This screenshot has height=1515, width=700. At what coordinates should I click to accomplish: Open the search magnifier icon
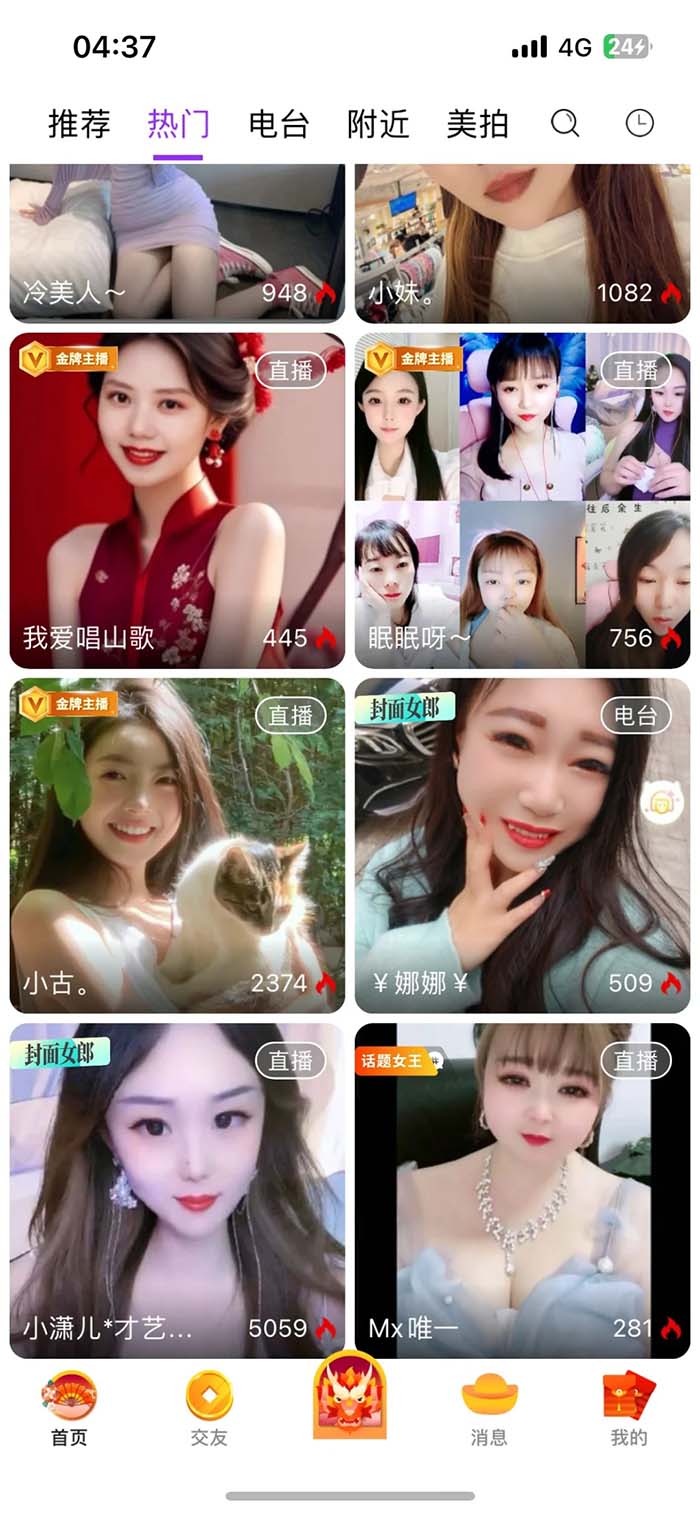point(565,123)
